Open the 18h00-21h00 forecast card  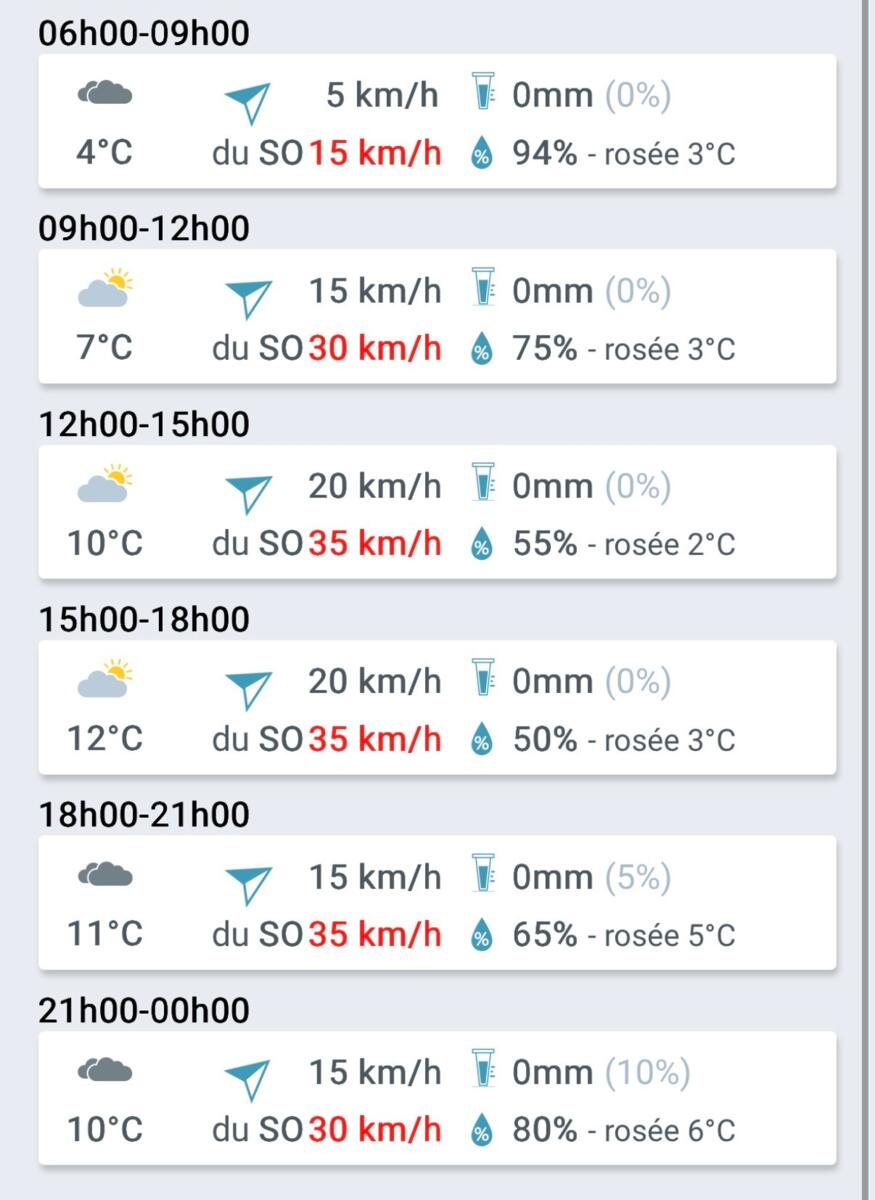[x=437, y=903]
